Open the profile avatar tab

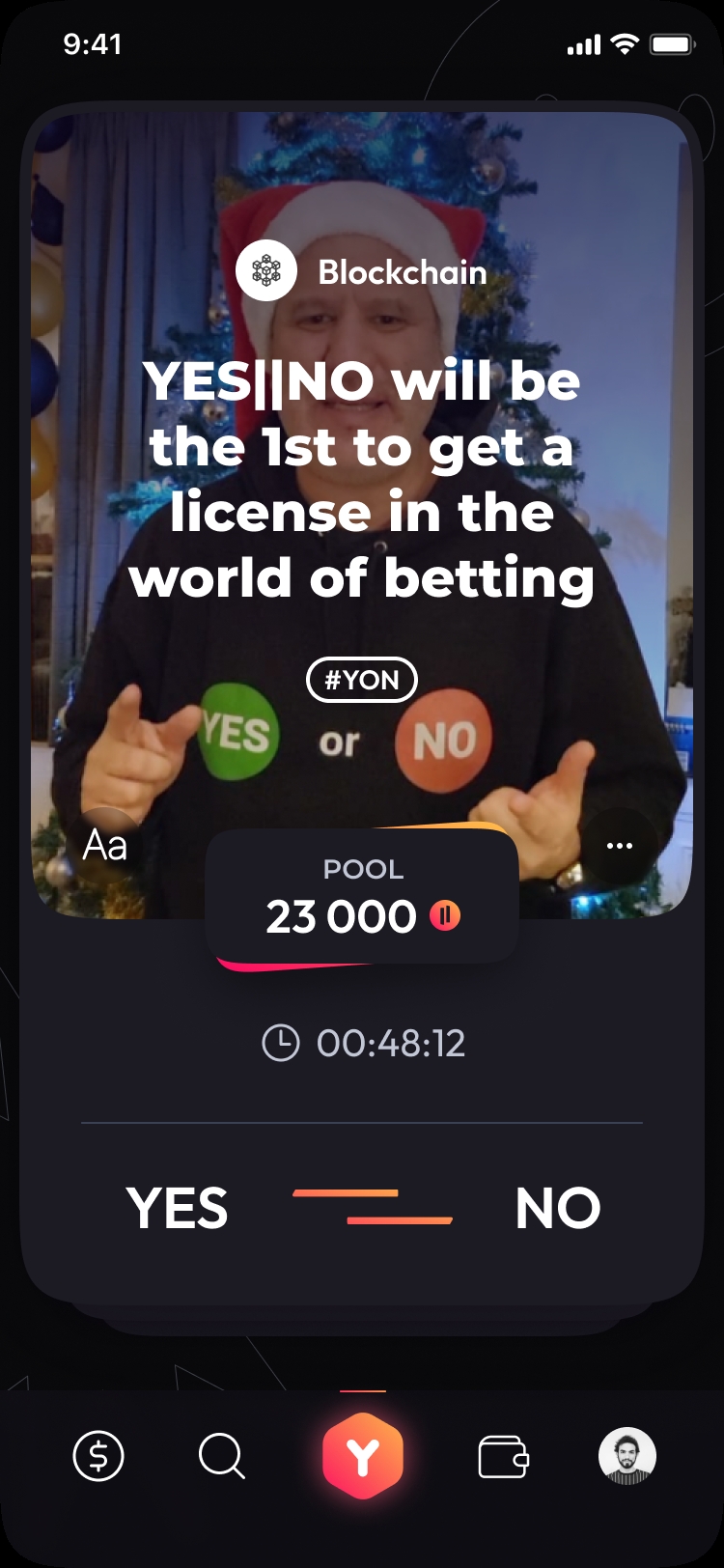[x=627, y=1456]
